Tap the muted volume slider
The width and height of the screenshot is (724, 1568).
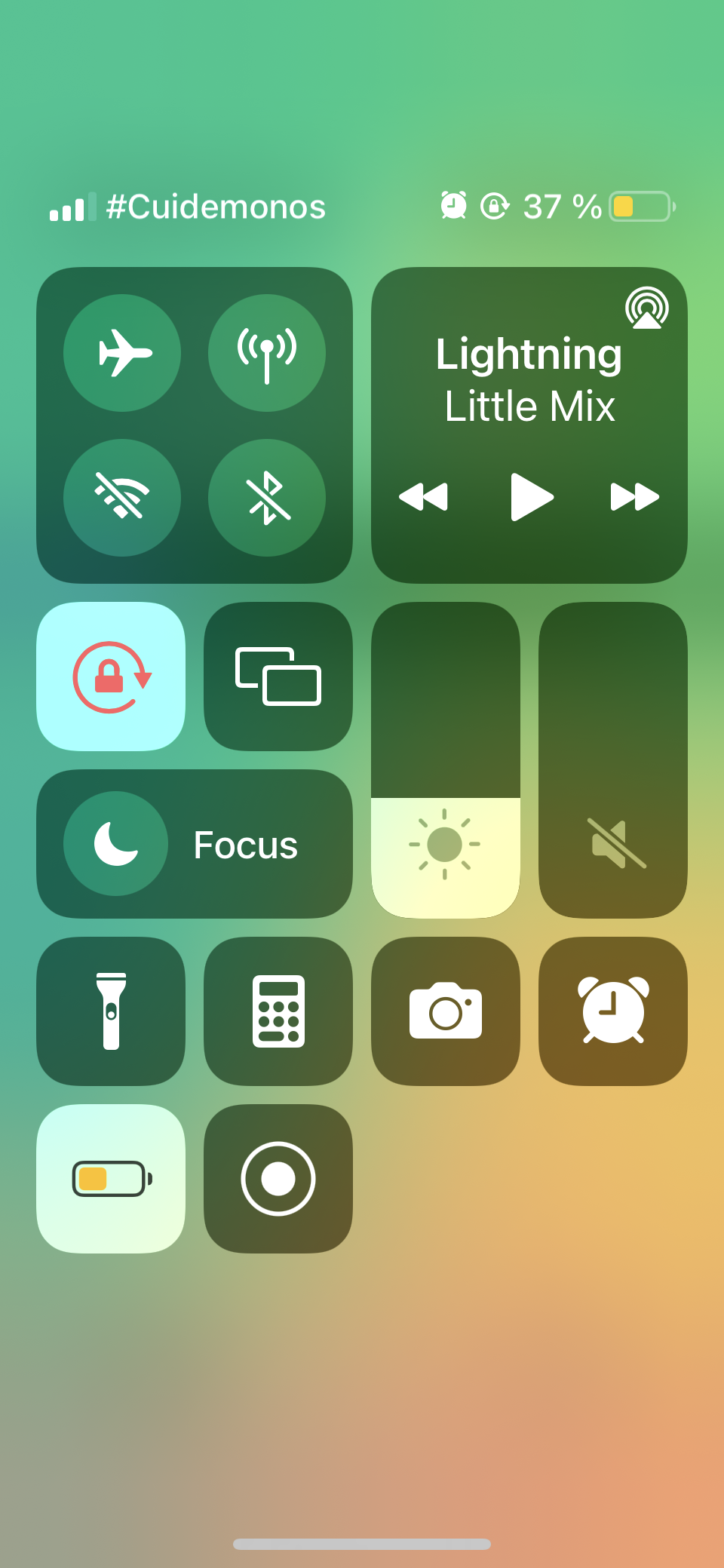pos(613,760)
